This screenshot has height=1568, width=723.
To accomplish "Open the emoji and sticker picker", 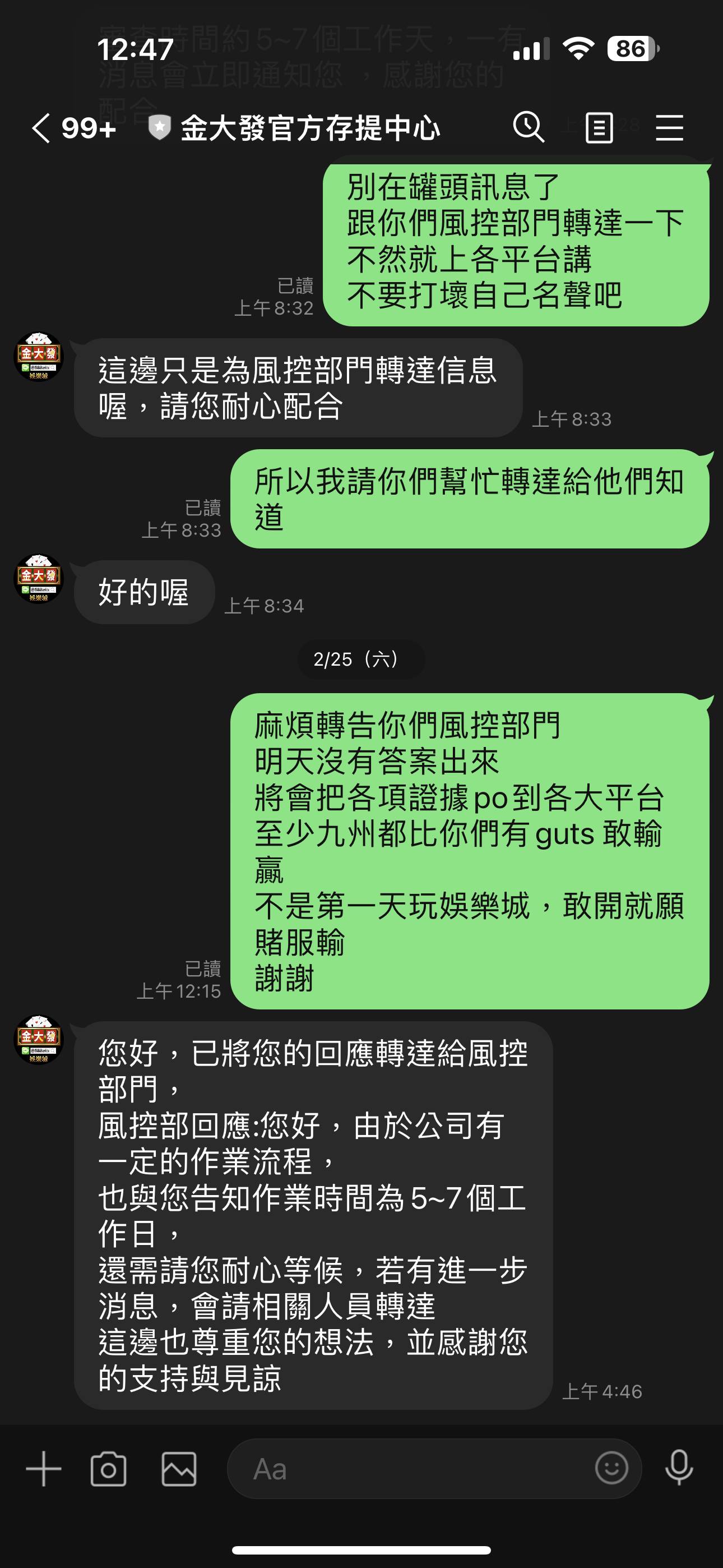I will click(x=611, y=1468).
